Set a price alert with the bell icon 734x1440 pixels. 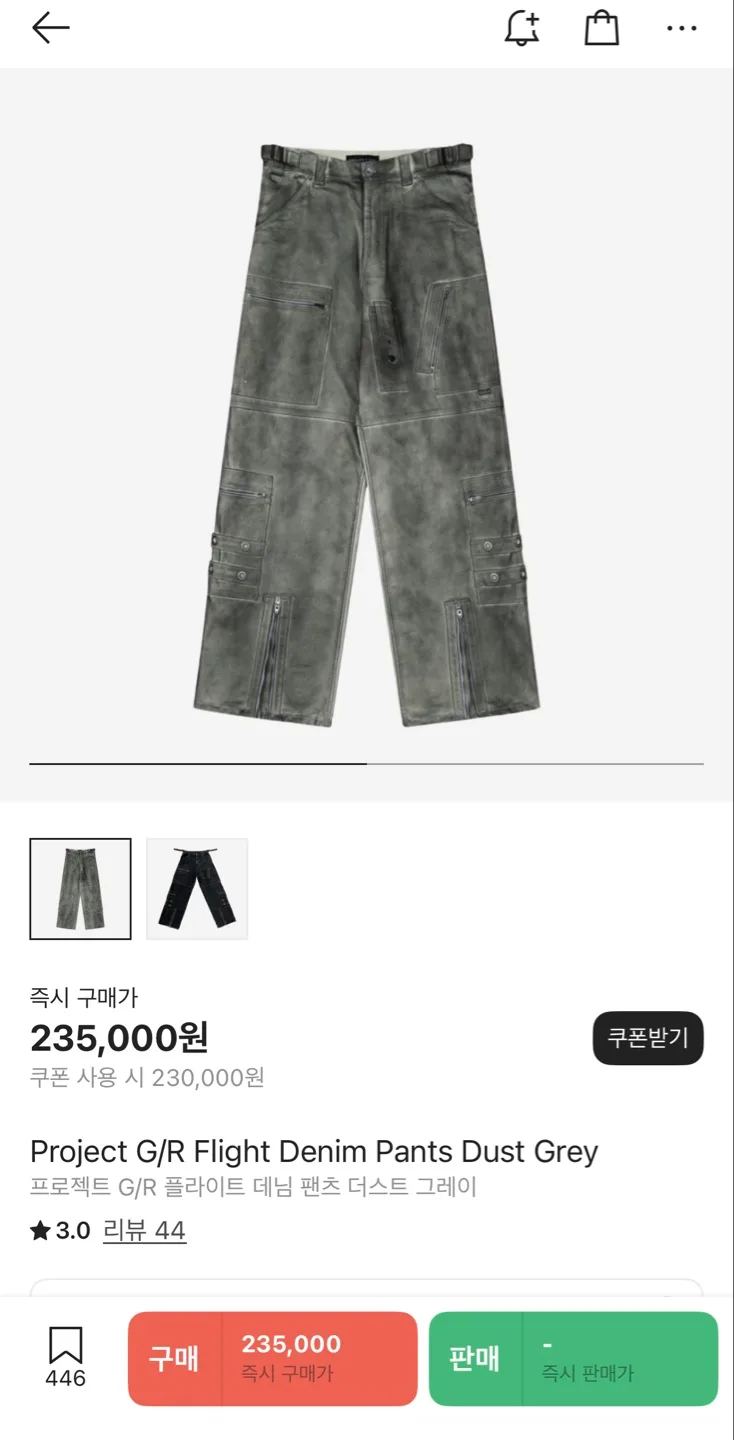tap(522, 28)
